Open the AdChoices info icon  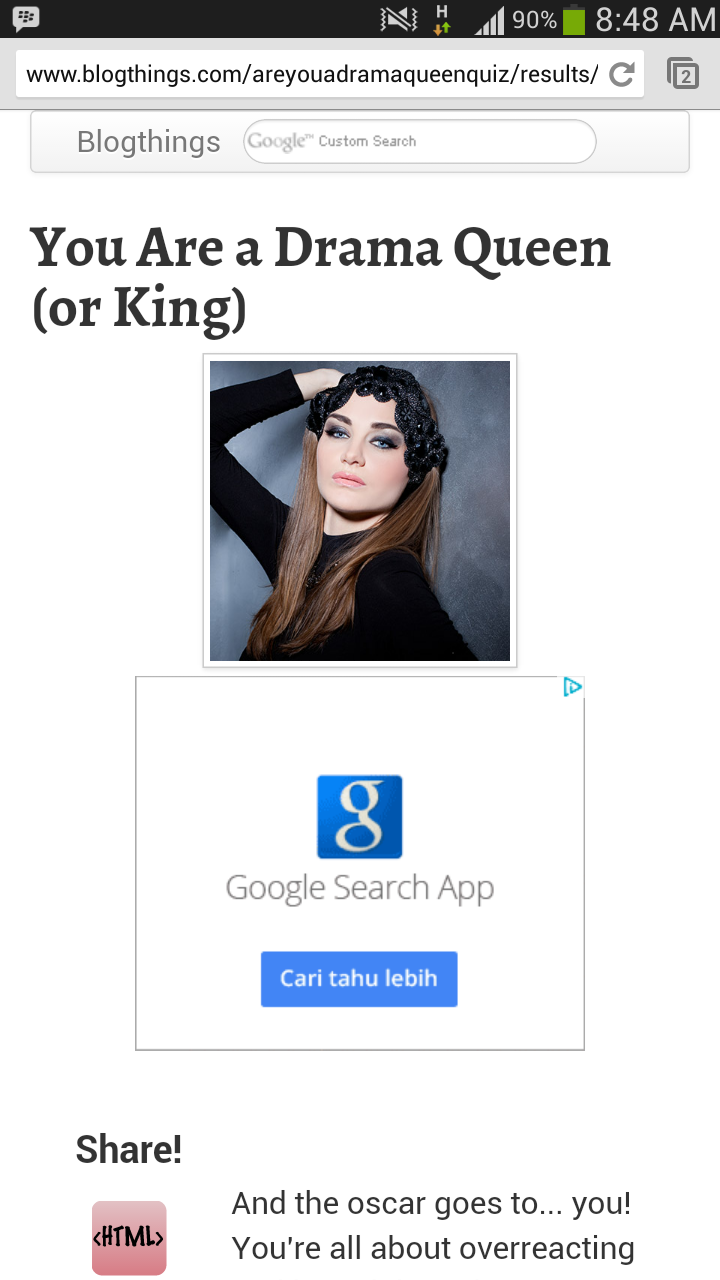tap(572, 687)
